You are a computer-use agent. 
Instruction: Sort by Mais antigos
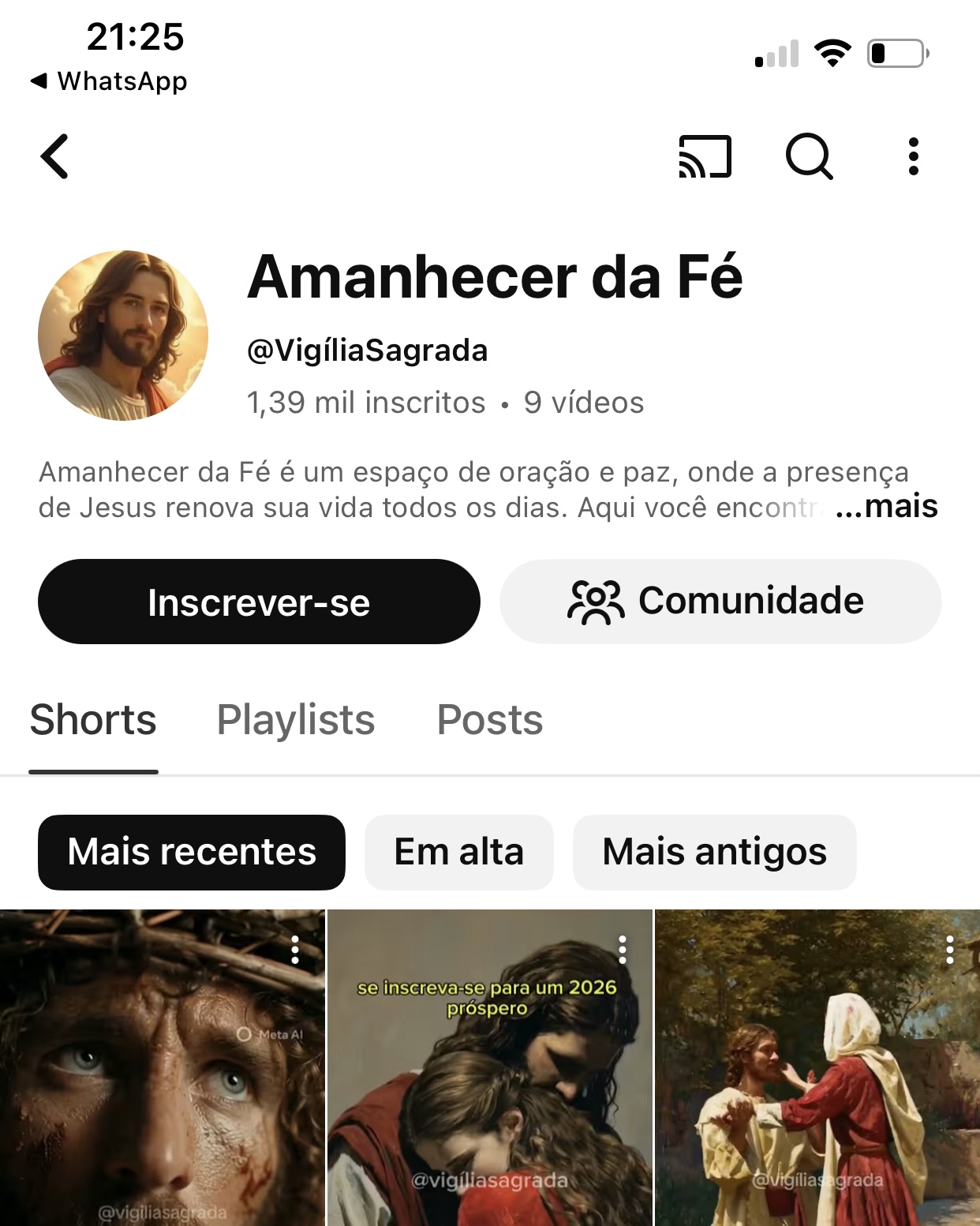[x=714, y=853]
